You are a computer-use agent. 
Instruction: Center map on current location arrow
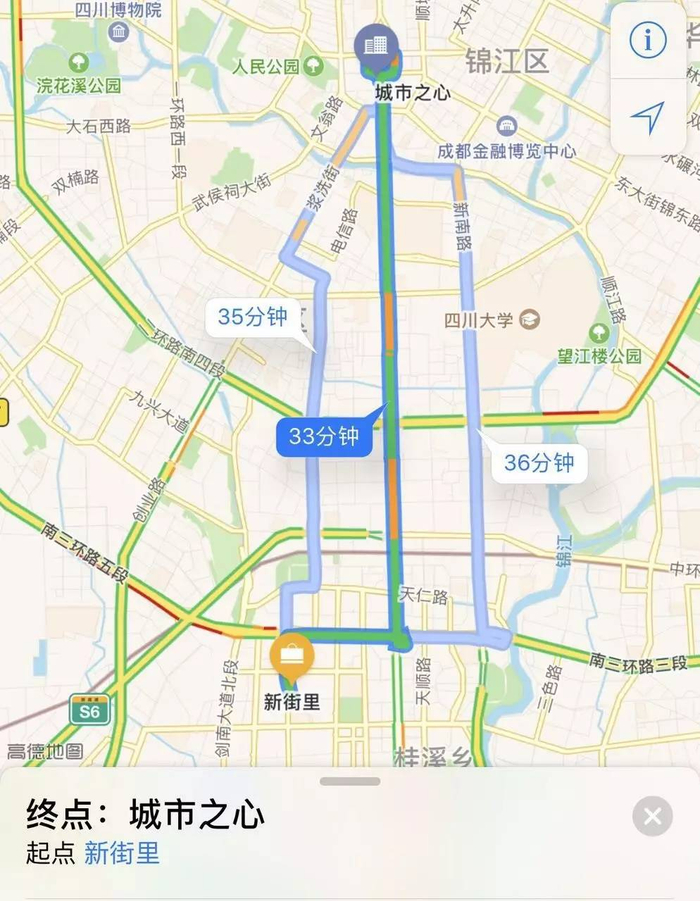648,117
